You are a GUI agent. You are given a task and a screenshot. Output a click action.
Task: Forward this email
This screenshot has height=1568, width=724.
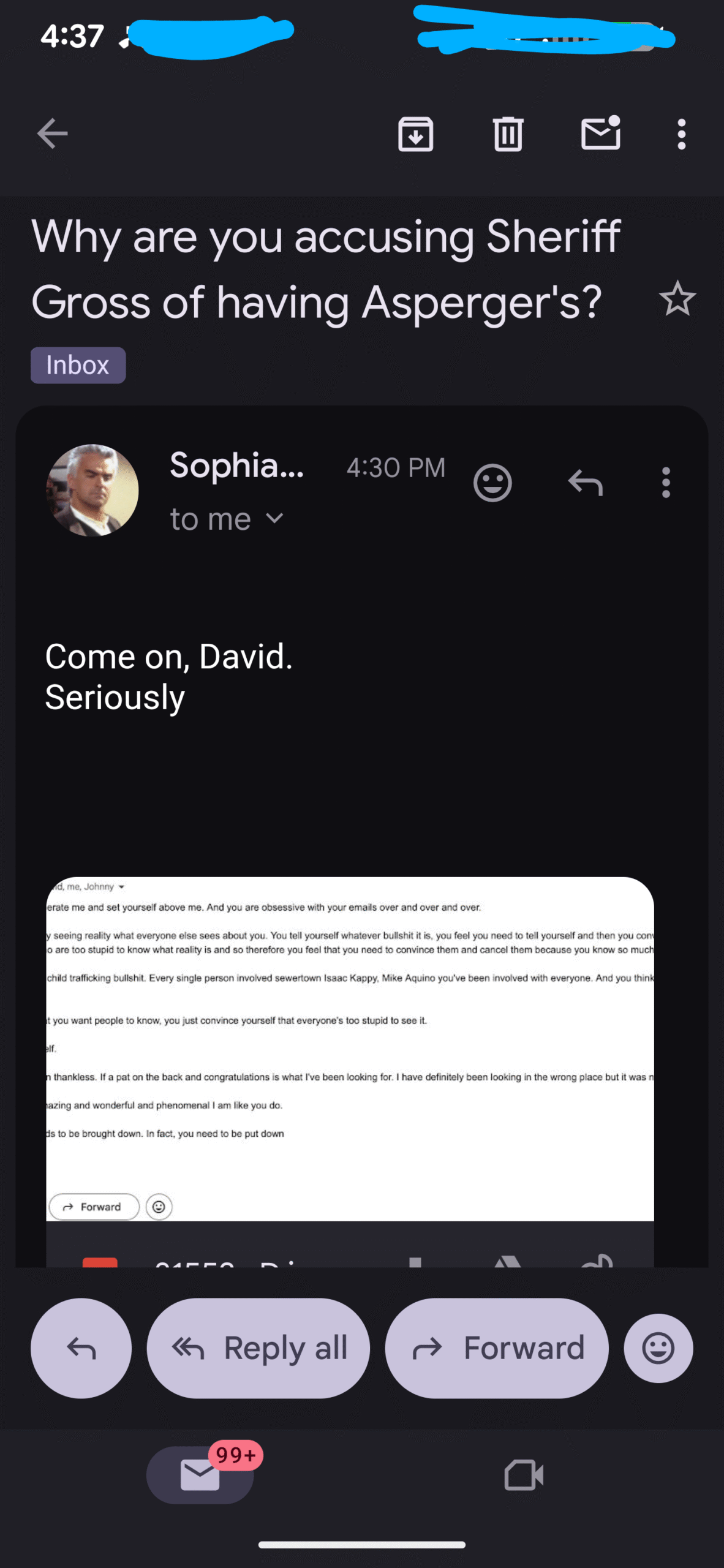click(496, 1348)
